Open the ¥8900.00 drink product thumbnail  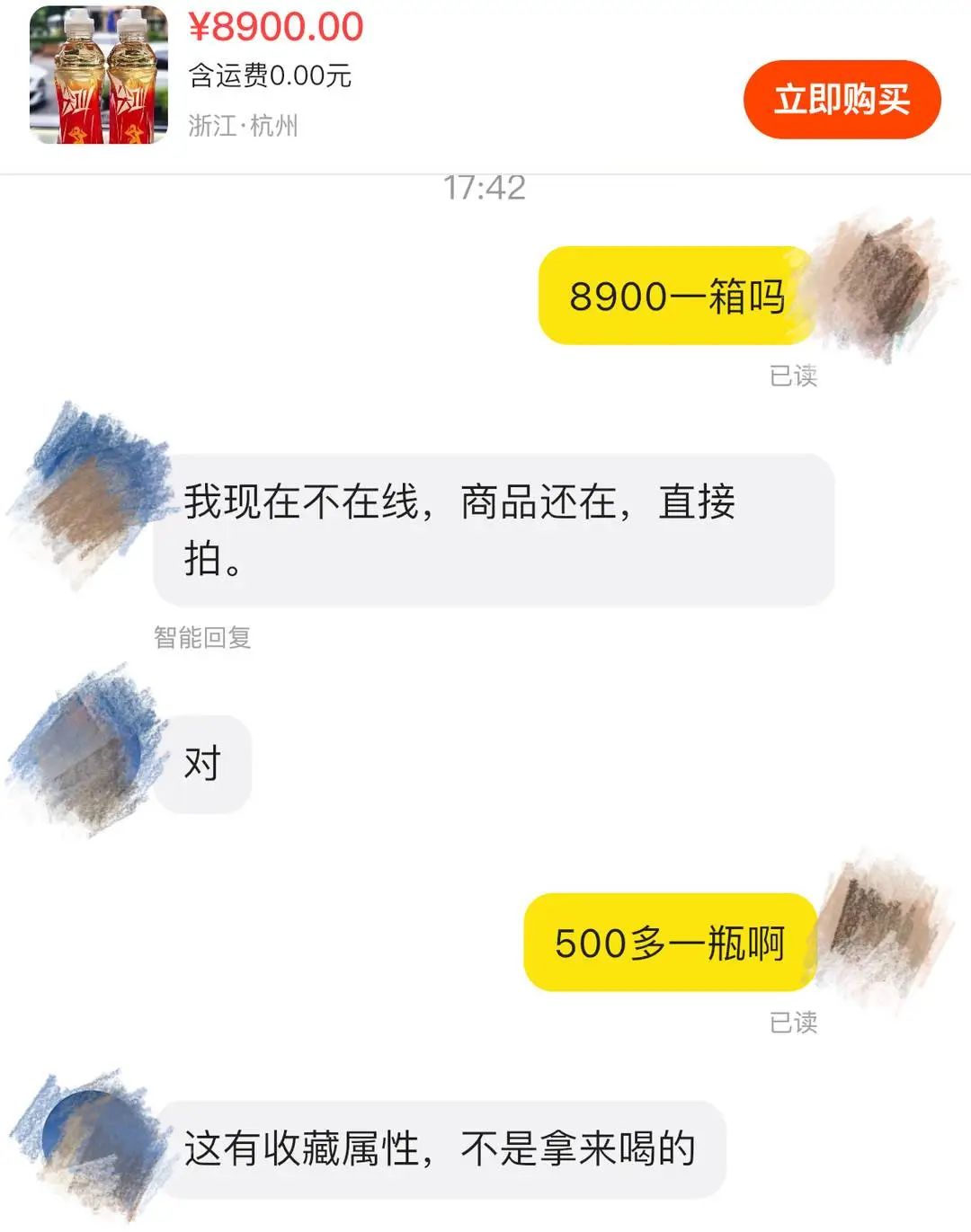click(99, 75)
